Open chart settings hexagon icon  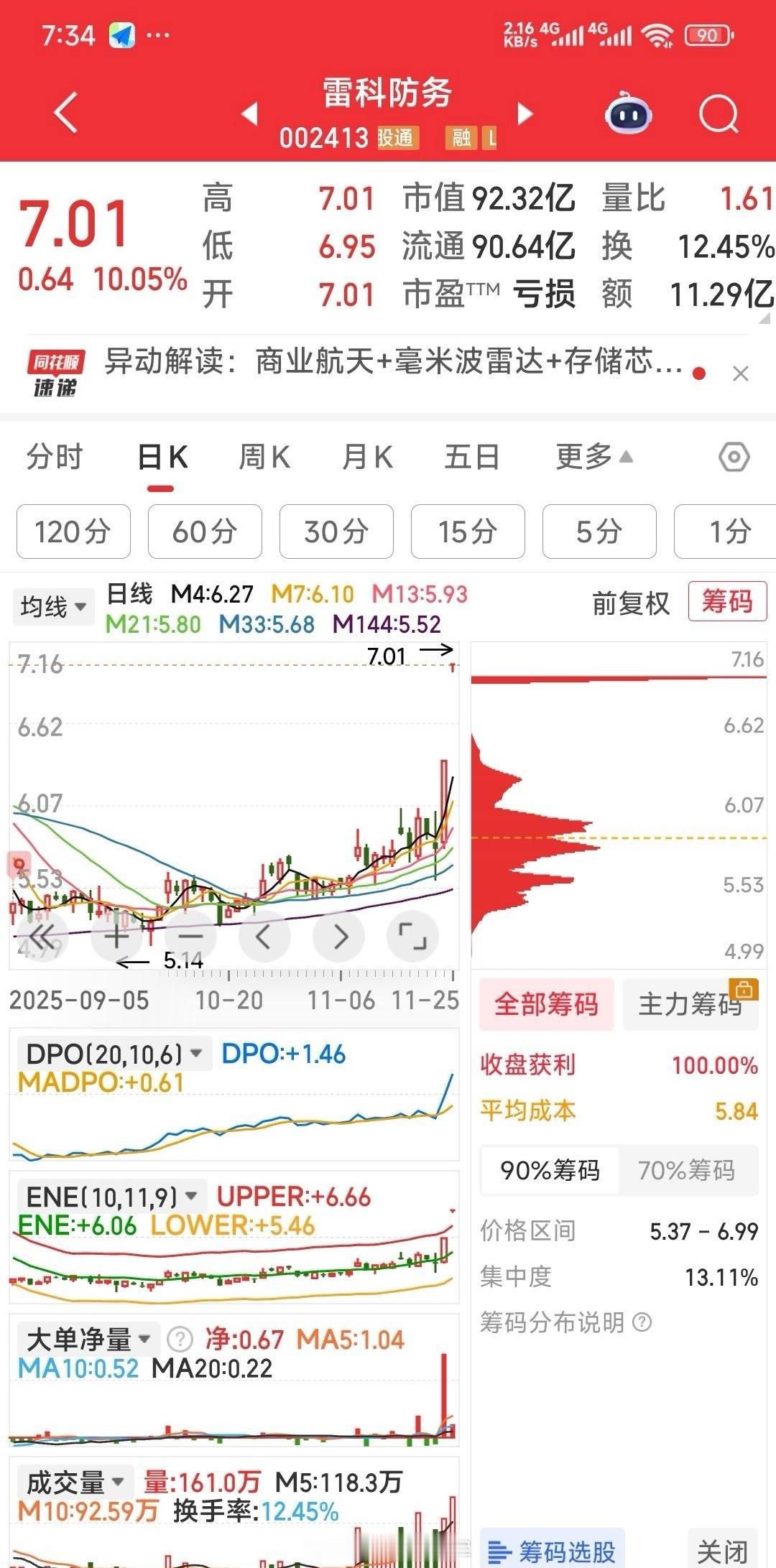pyautogui.click(x=734, y=457)
